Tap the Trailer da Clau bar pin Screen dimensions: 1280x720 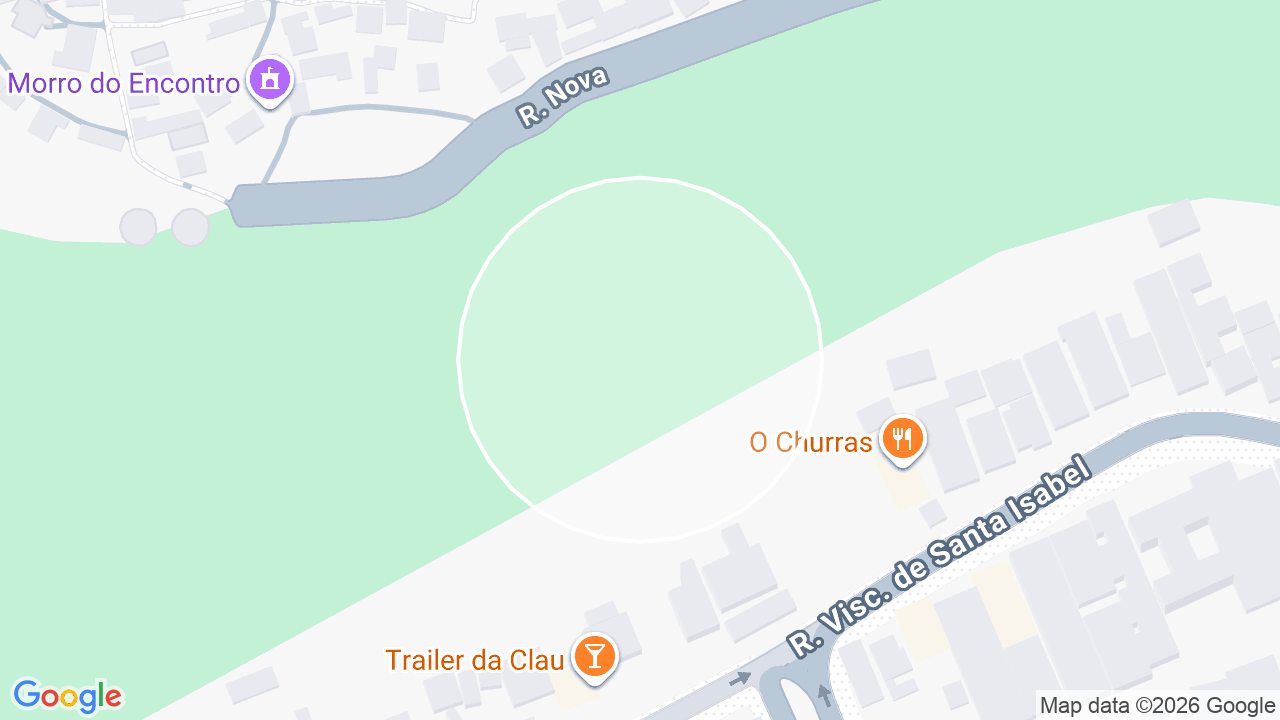point(595,659)
